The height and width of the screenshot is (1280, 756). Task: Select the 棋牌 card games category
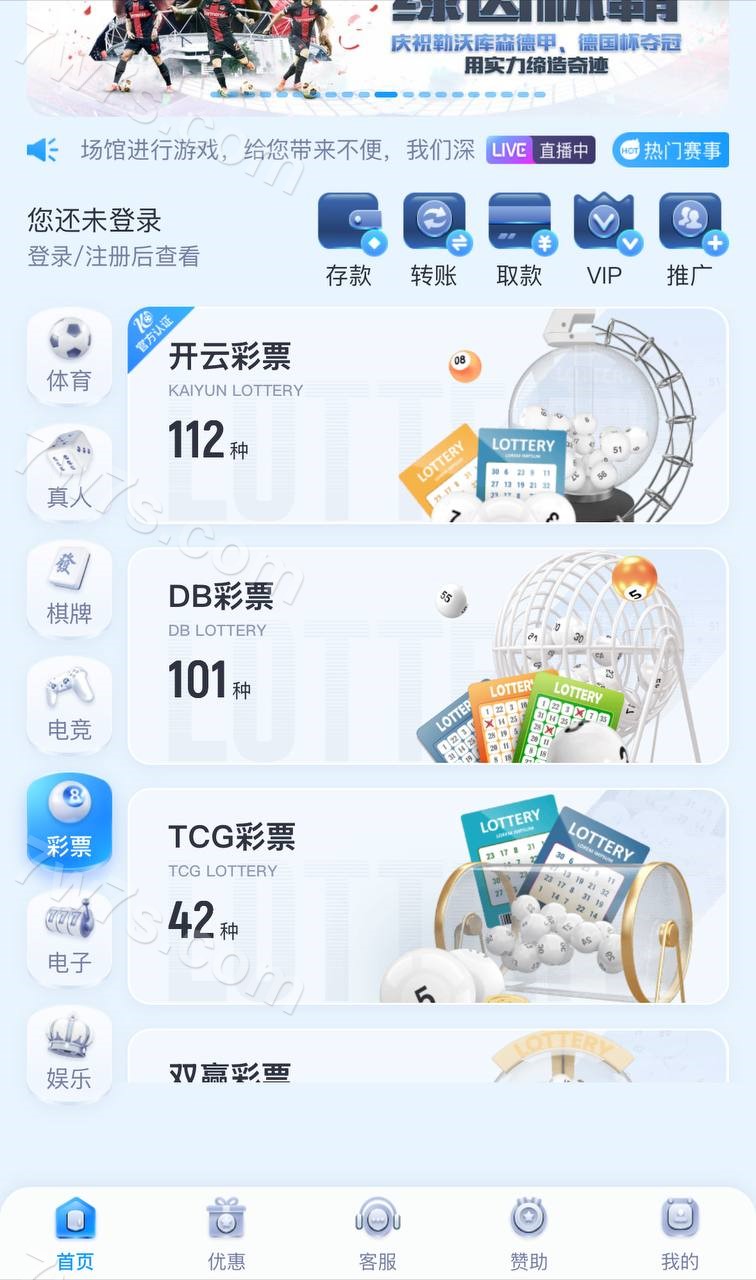tap(69, 588)
